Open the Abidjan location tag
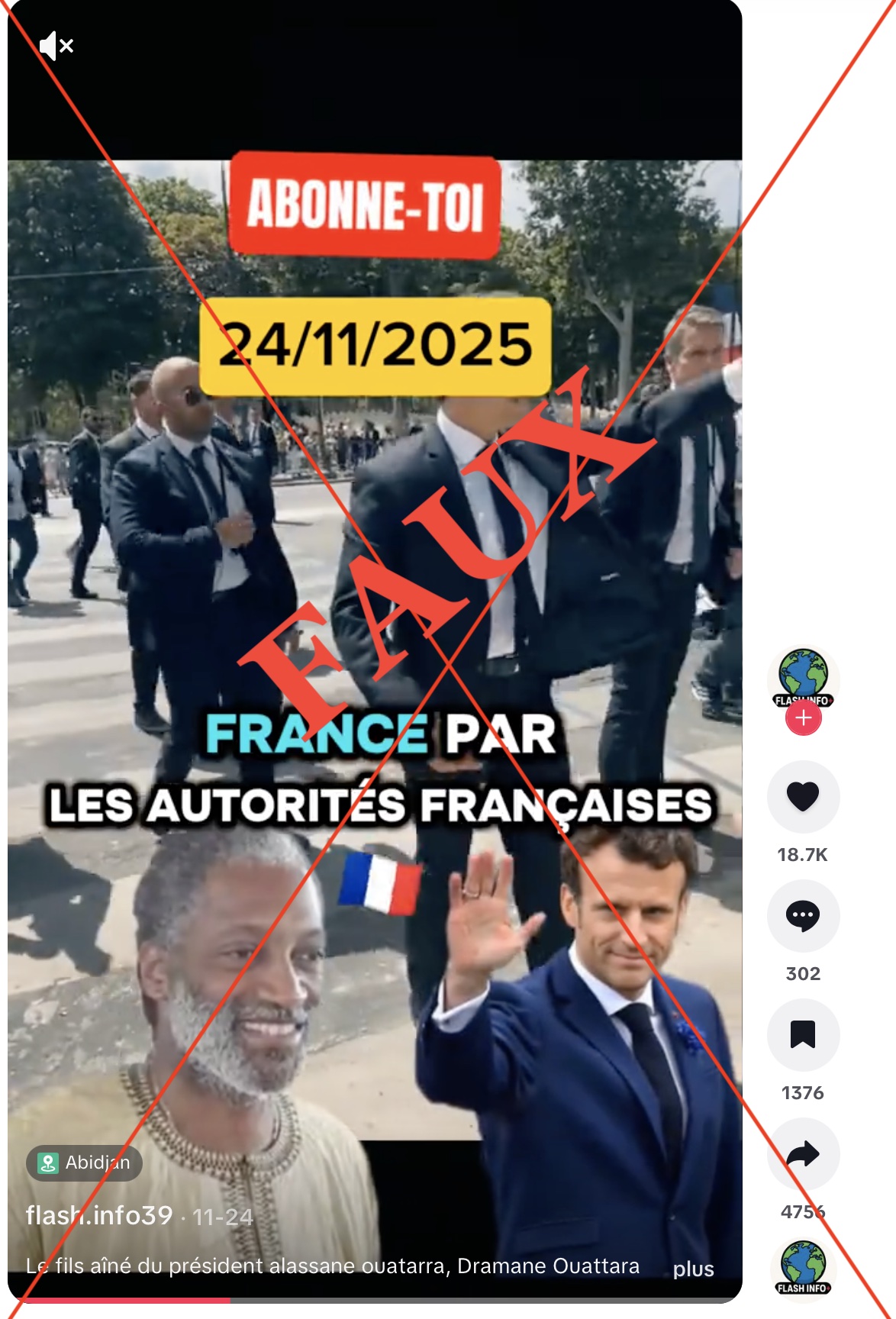896x1319 pixels. point(85,1163)
